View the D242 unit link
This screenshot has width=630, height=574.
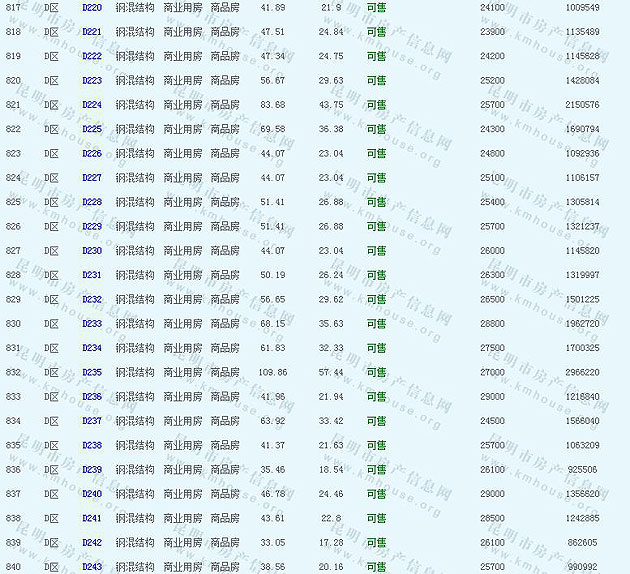point(91,542)
